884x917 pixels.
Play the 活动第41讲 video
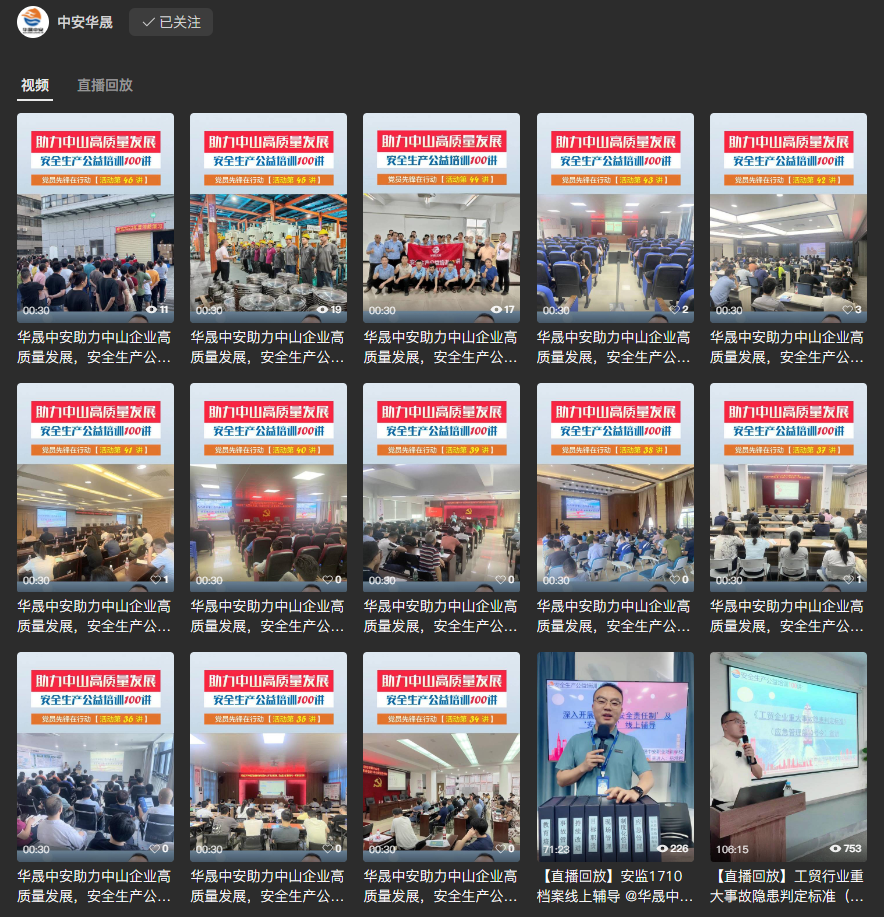[x=95, y=487]
